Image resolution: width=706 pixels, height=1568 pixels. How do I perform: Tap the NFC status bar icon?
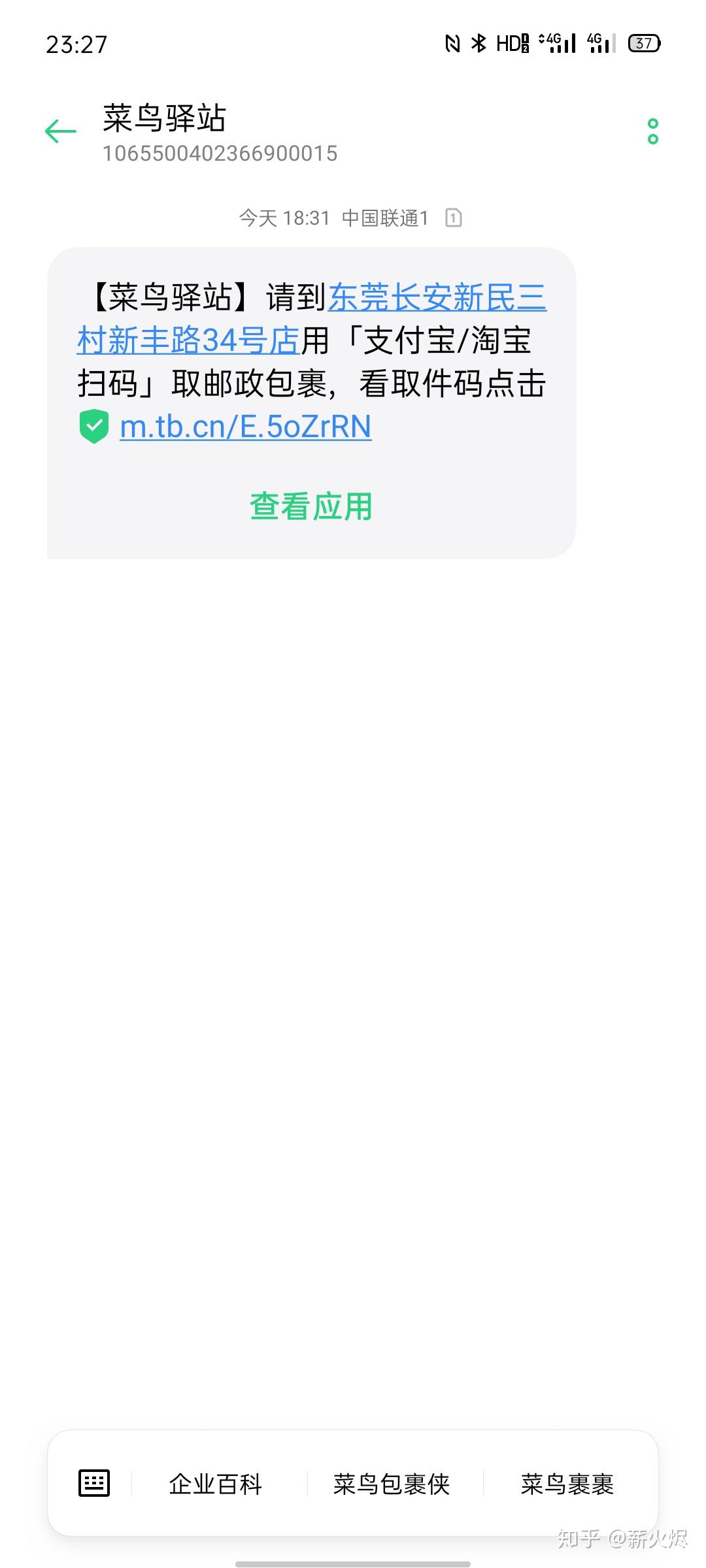[x=451, y=43]
